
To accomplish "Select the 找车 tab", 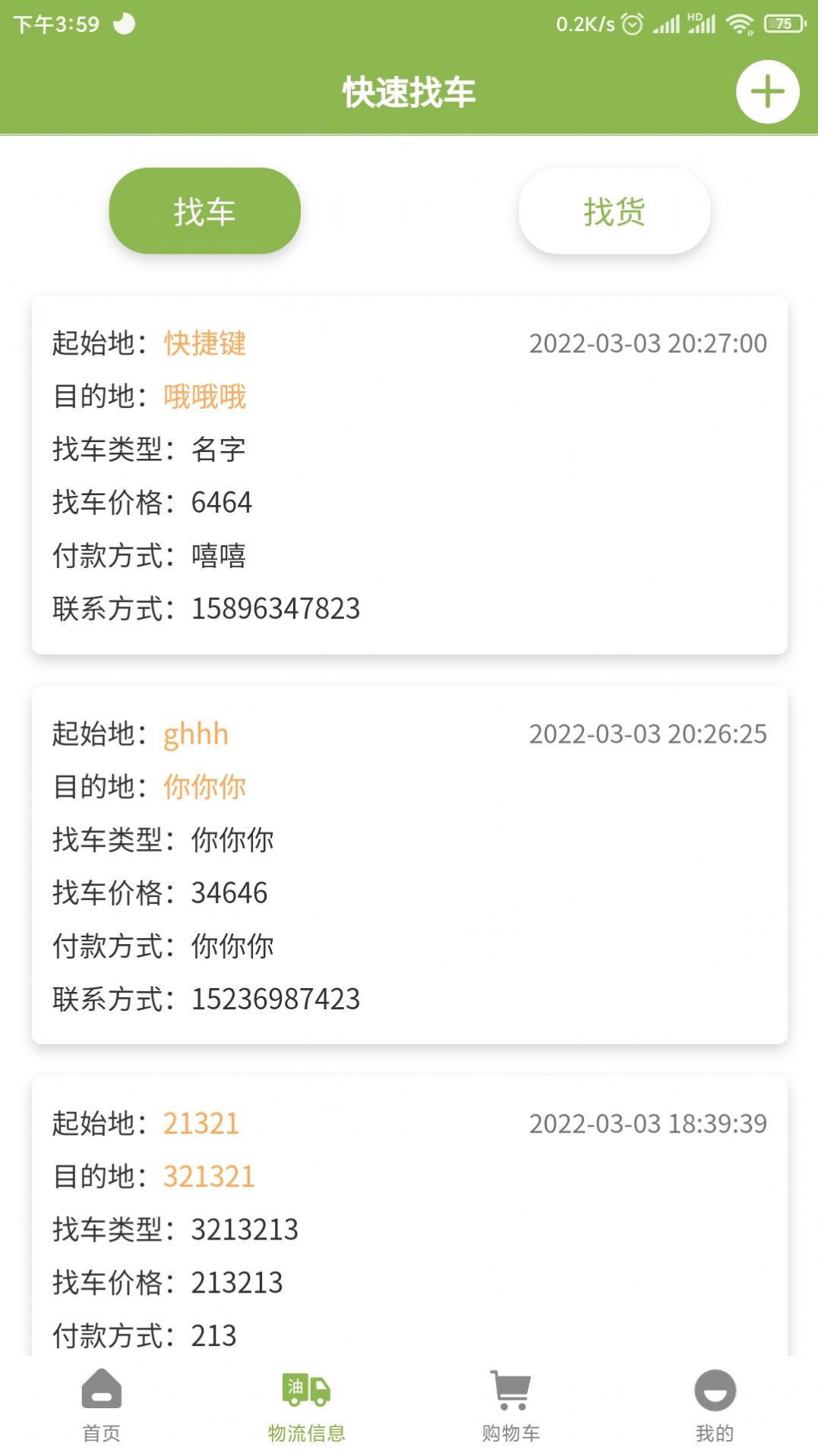I will pos(204,211).
